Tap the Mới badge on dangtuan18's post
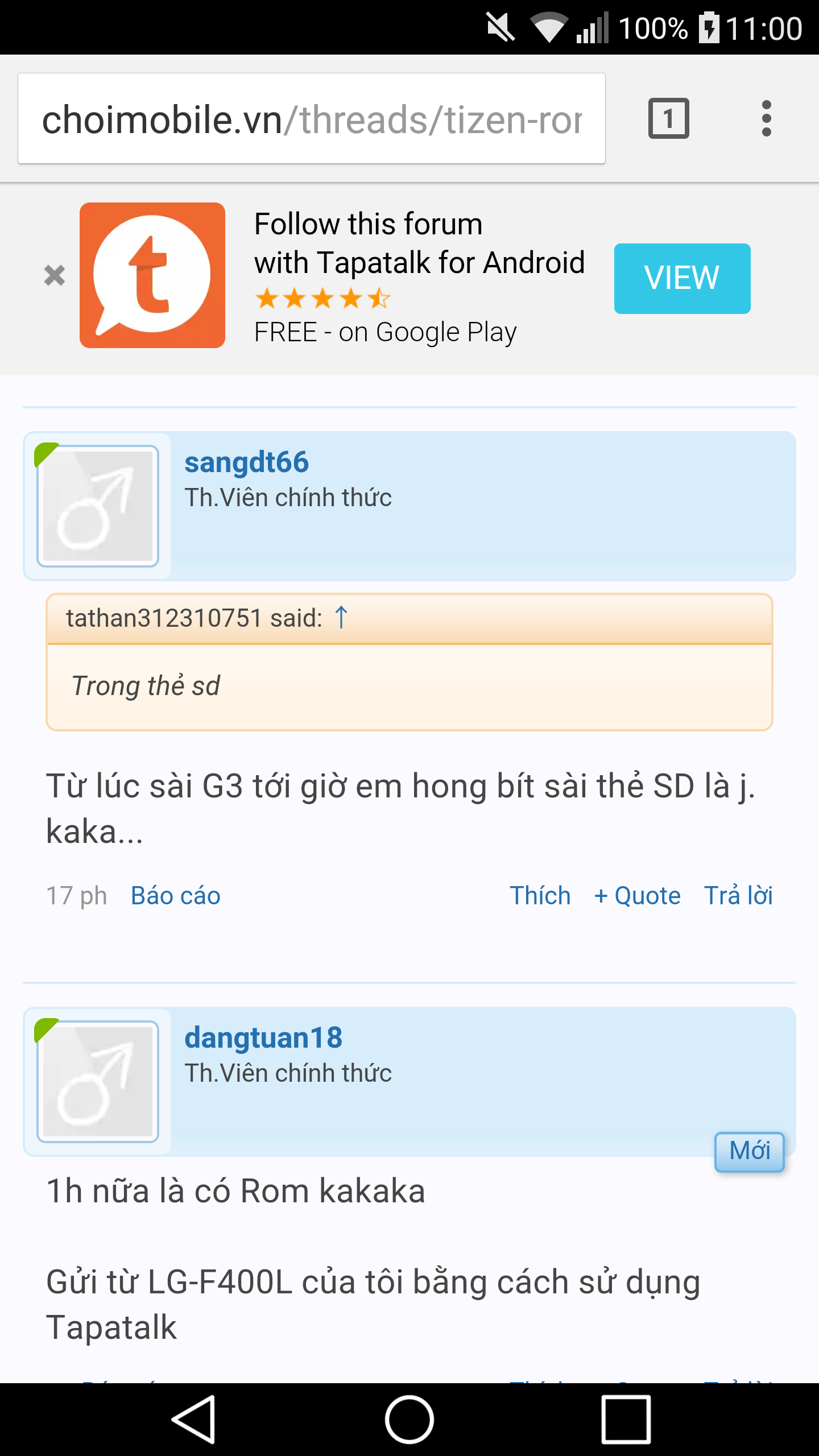Image resolution: width=819 pixels, height=1456 pixels. click(x=750, y=1152)
